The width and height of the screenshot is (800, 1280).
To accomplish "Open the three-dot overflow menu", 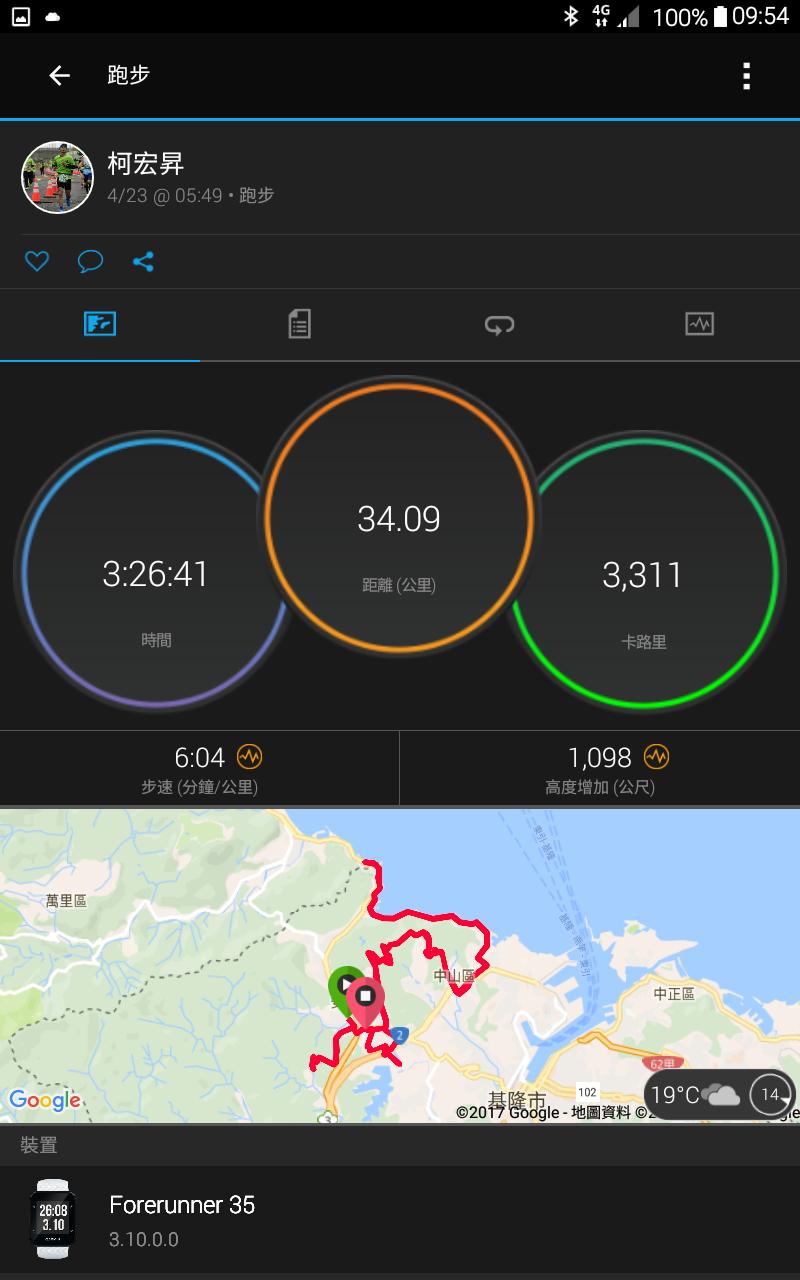I will click(746, 76).
